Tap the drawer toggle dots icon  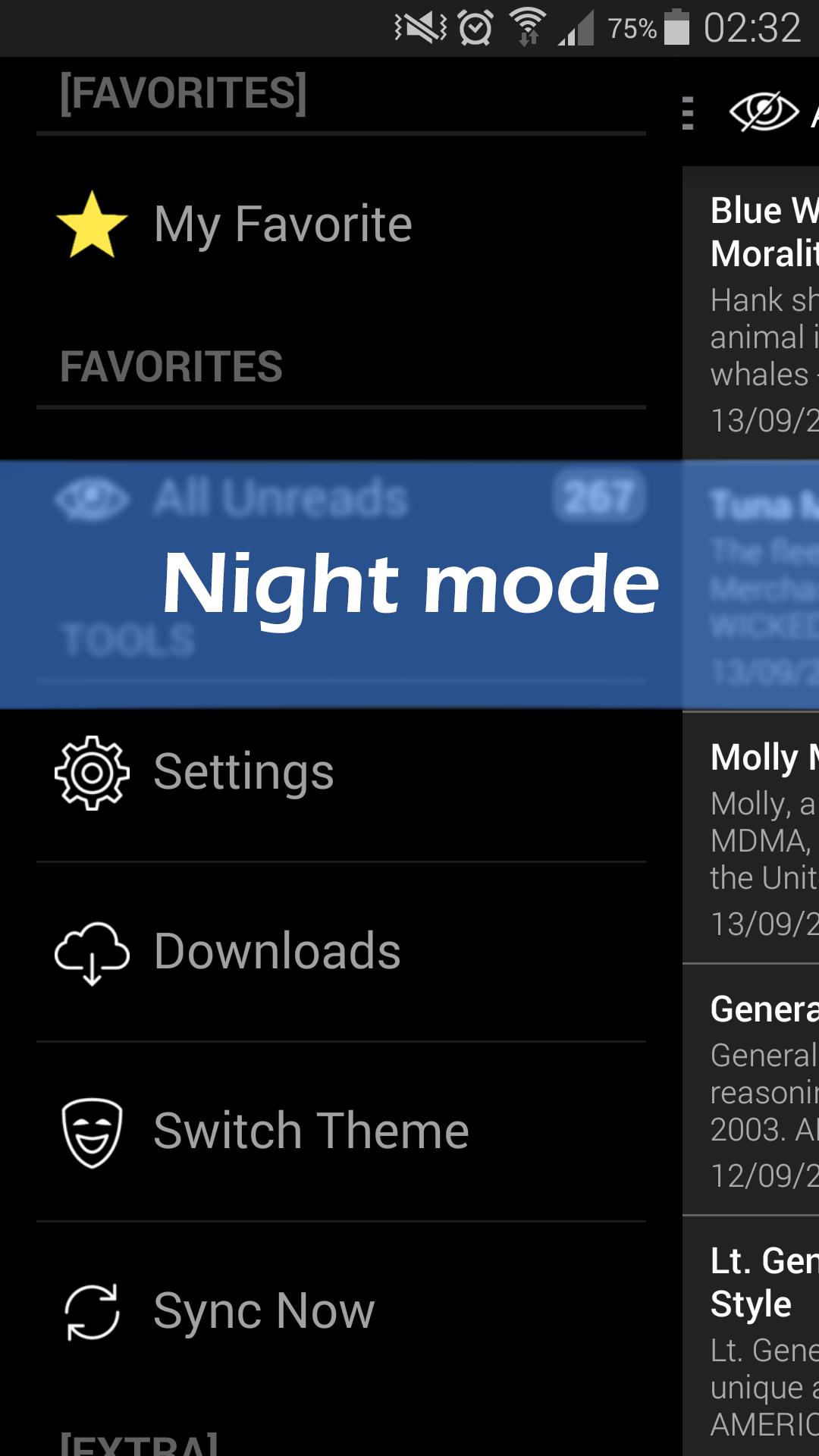[688, 114]
